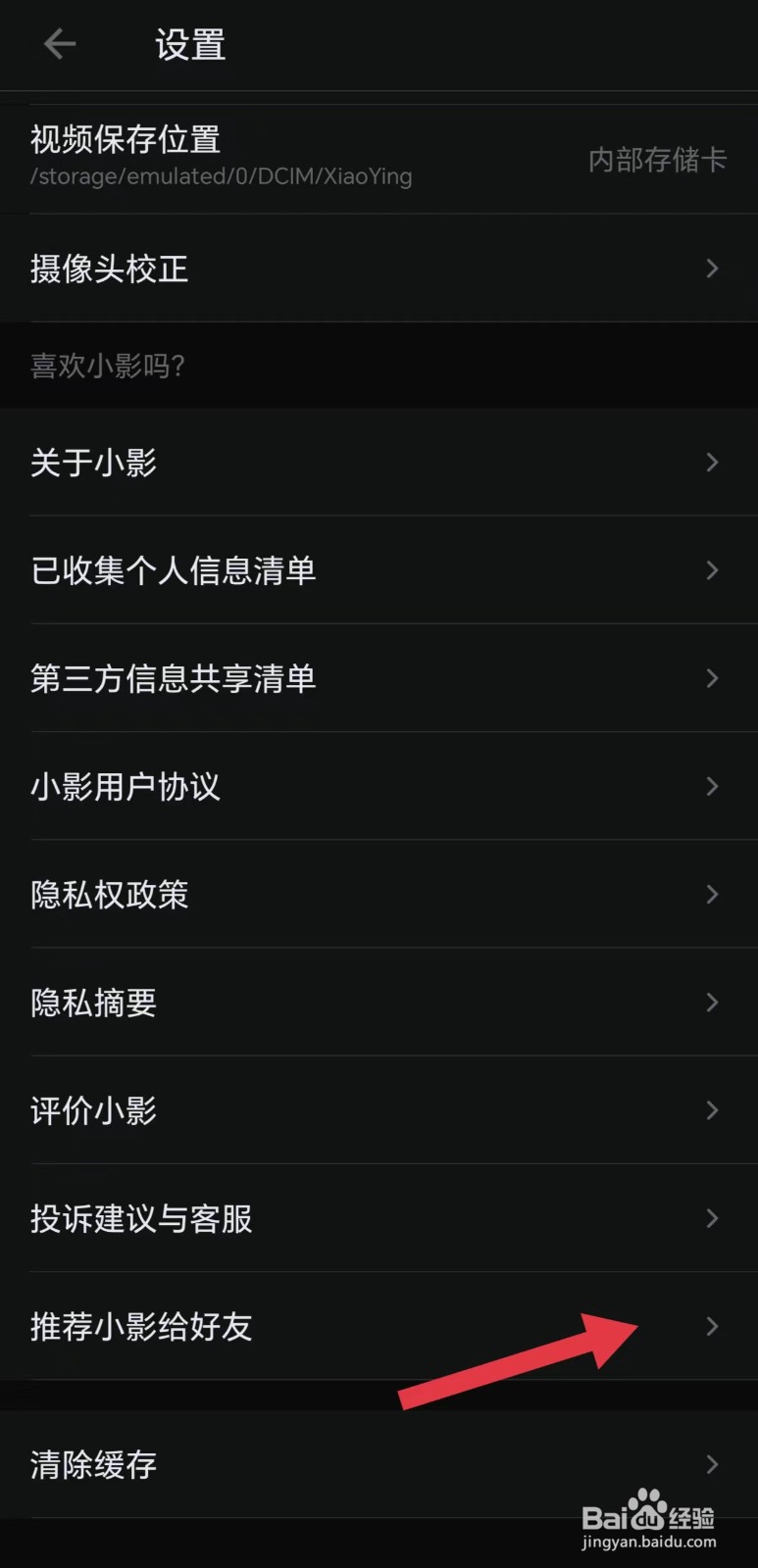
Task: Open 隐私权政策
Action: 379,894
